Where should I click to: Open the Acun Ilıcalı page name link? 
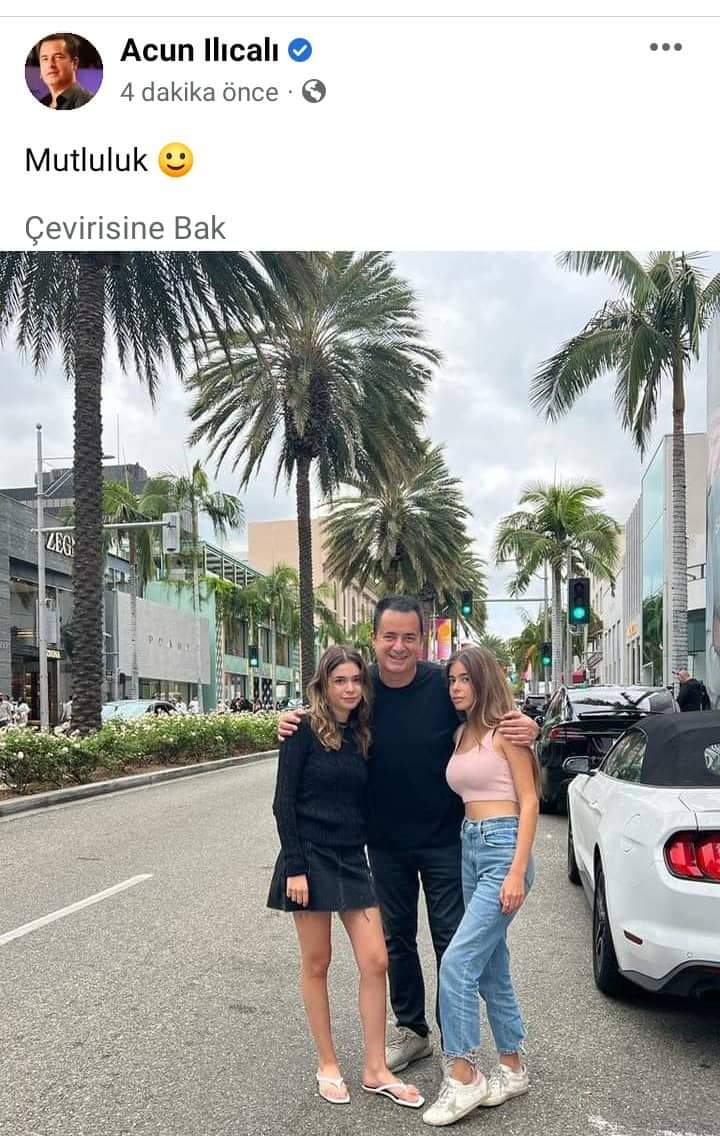[200, 49]
